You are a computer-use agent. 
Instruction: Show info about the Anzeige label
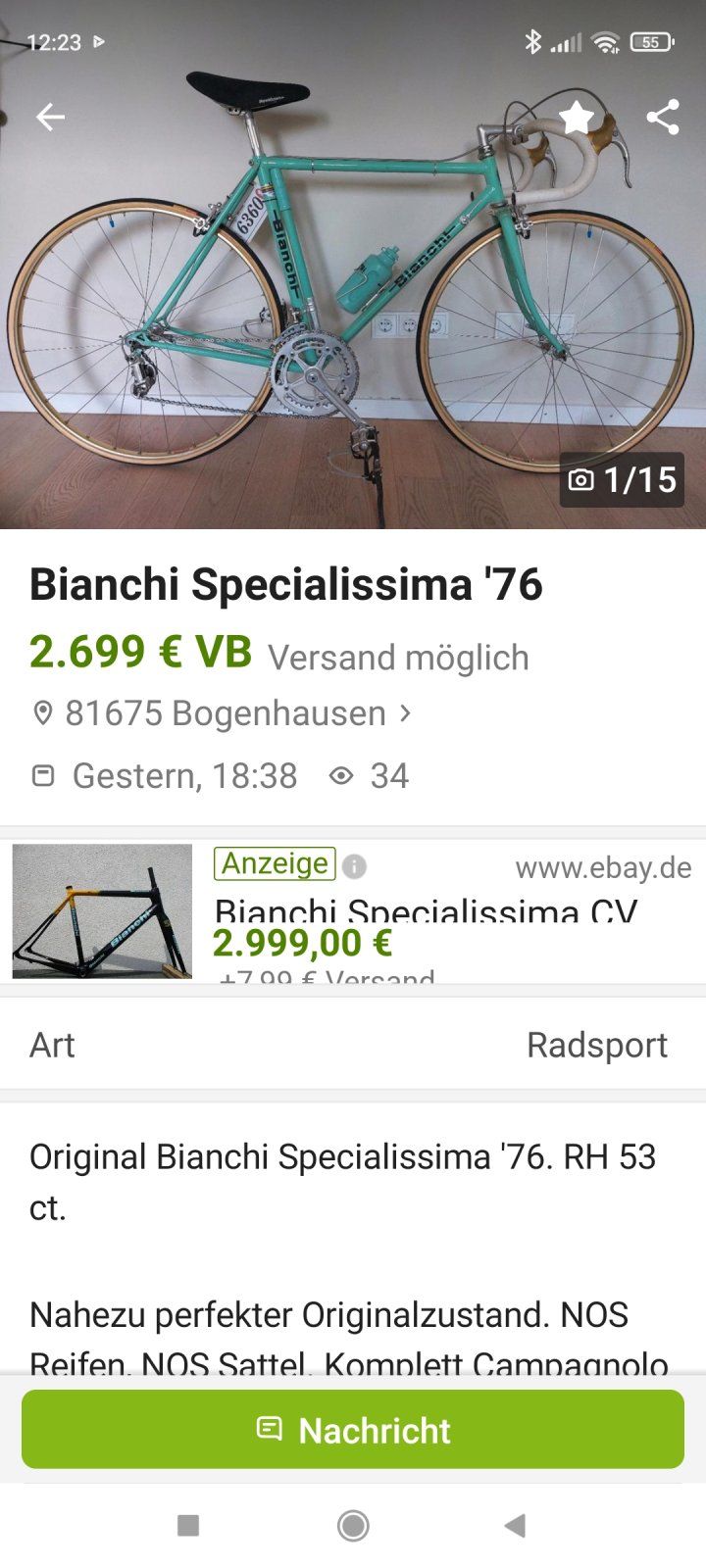pos(355,866)
